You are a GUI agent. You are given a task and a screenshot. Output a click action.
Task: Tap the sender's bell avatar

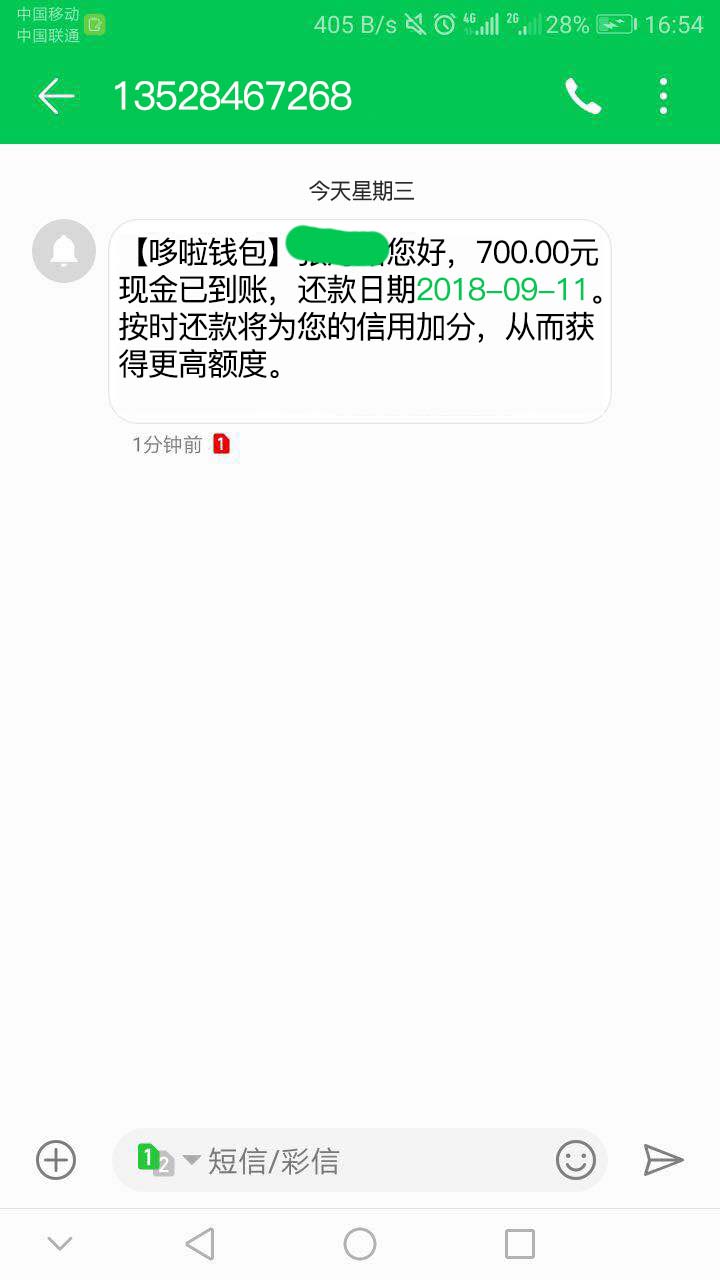(x=64, y=251)
